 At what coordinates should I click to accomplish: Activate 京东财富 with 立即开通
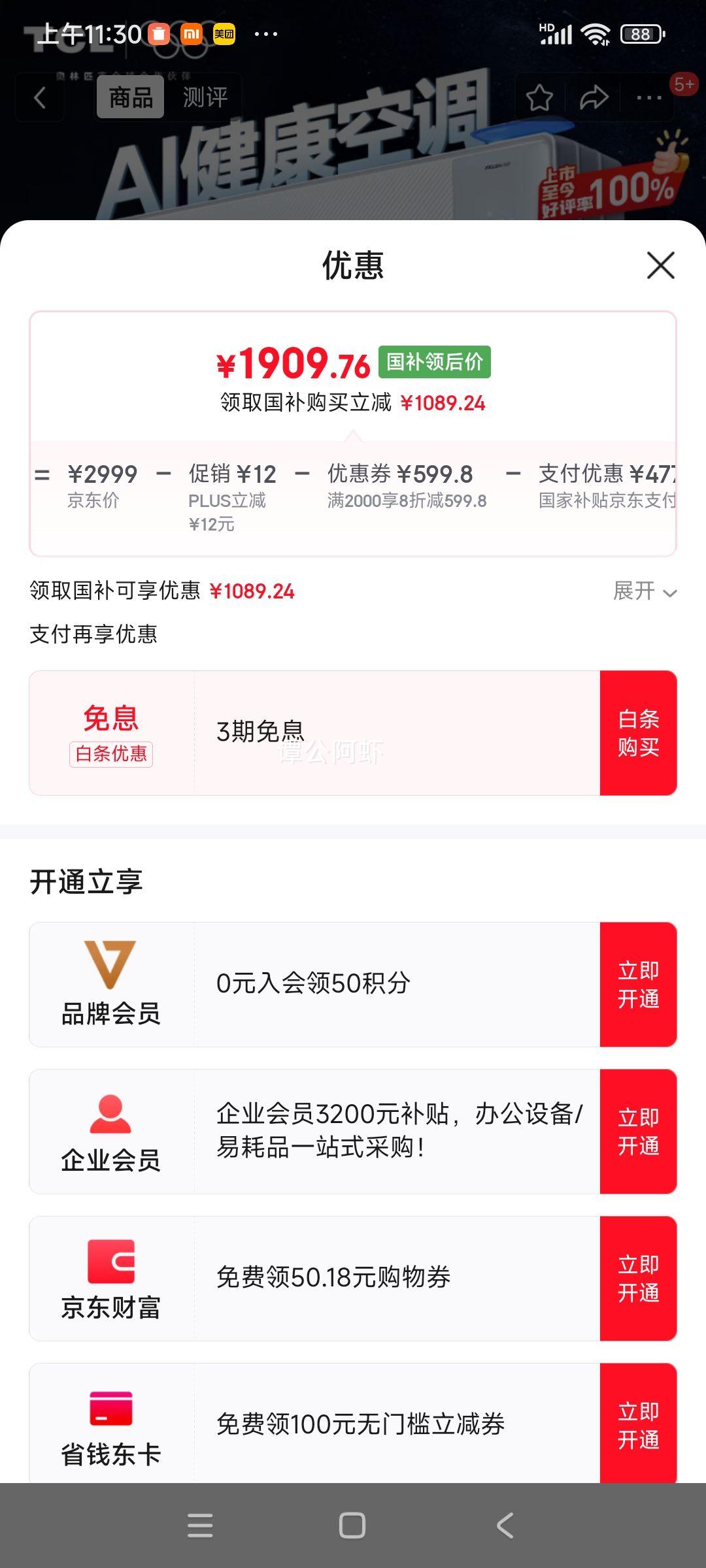(x=638, y=1279)
